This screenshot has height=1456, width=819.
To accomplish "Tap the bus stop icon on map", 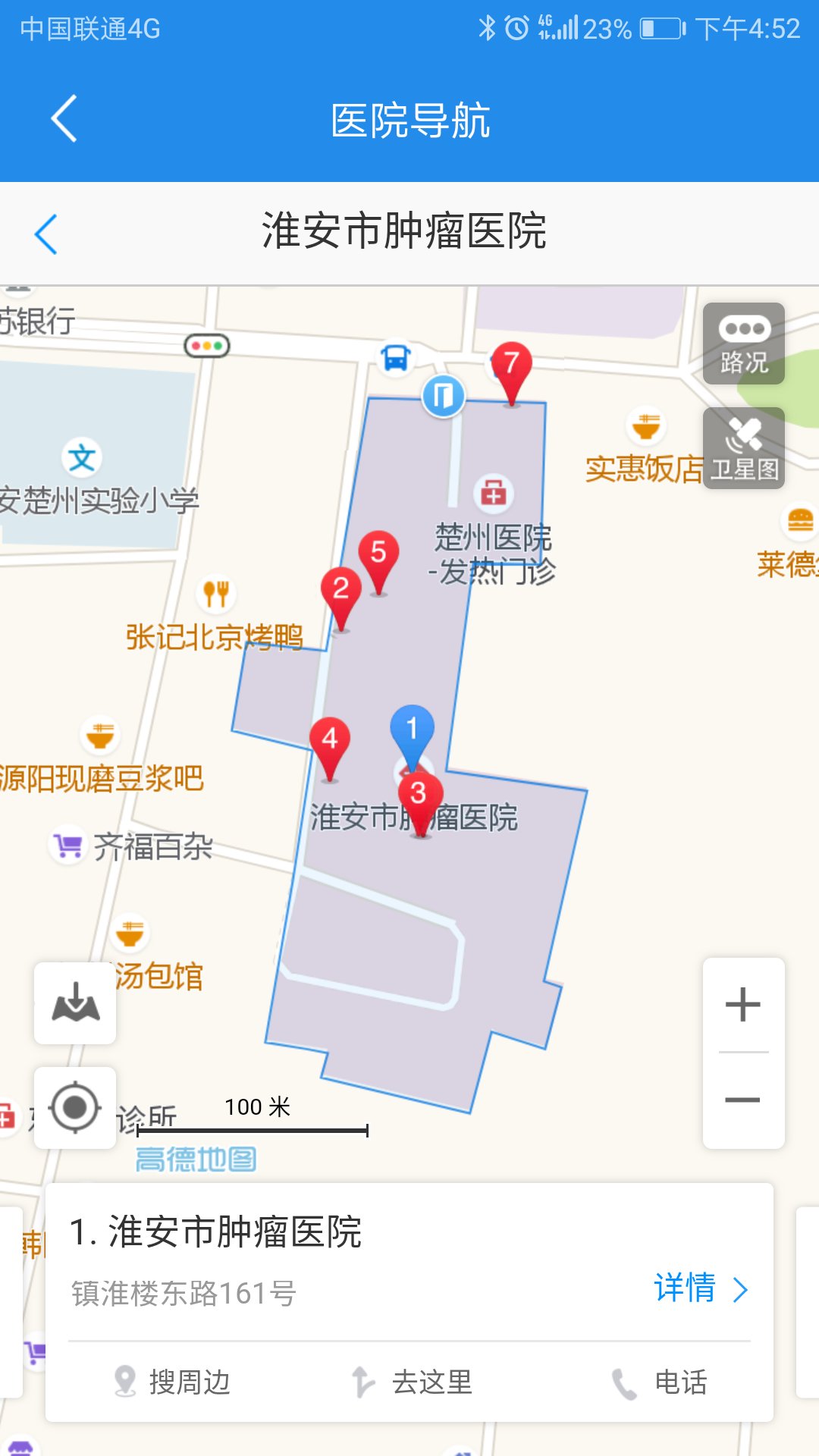I will (x=396, y=356).
